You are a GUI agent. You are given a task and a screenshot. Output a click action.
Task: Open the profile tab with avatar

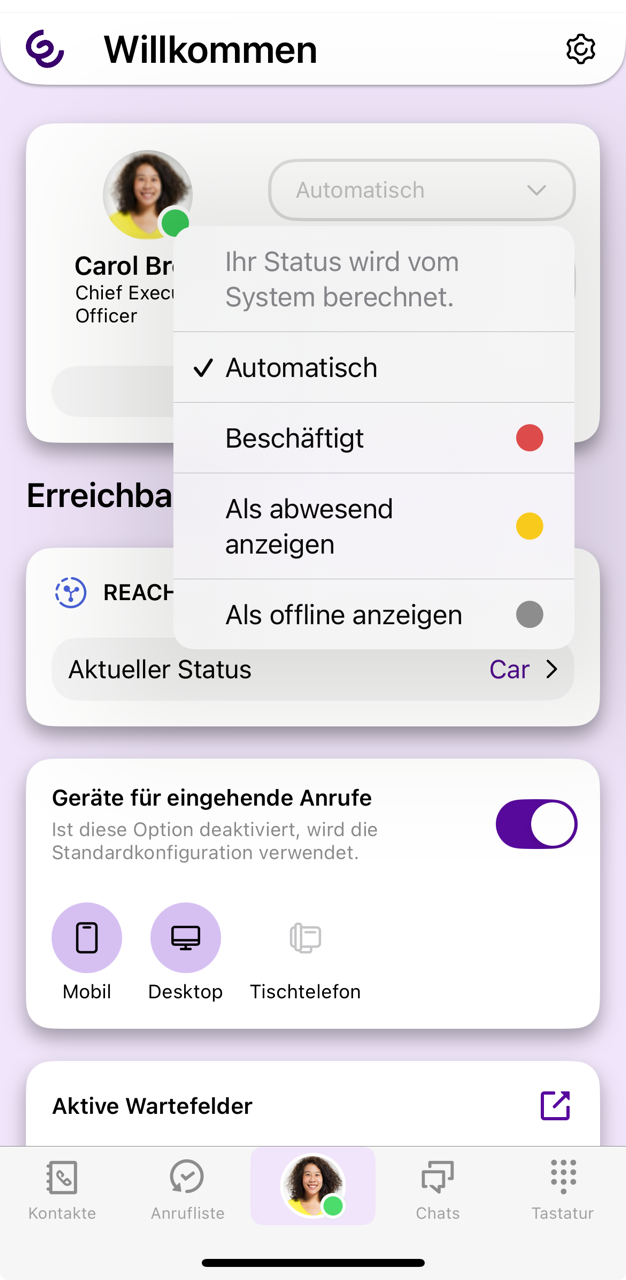313,1187
